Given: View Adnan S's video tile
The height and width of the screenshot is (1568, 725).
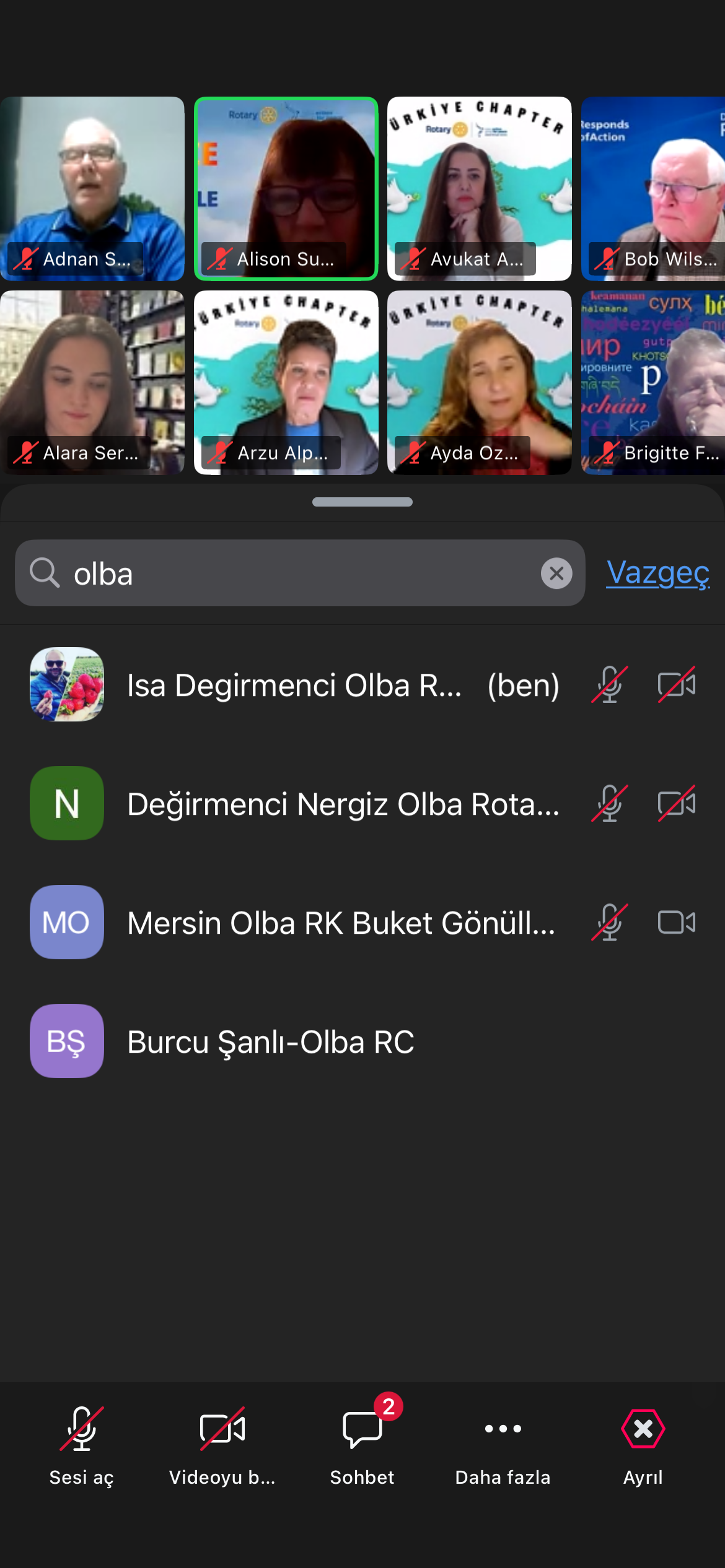Looking at the screenshot, I should pos(92,188).
